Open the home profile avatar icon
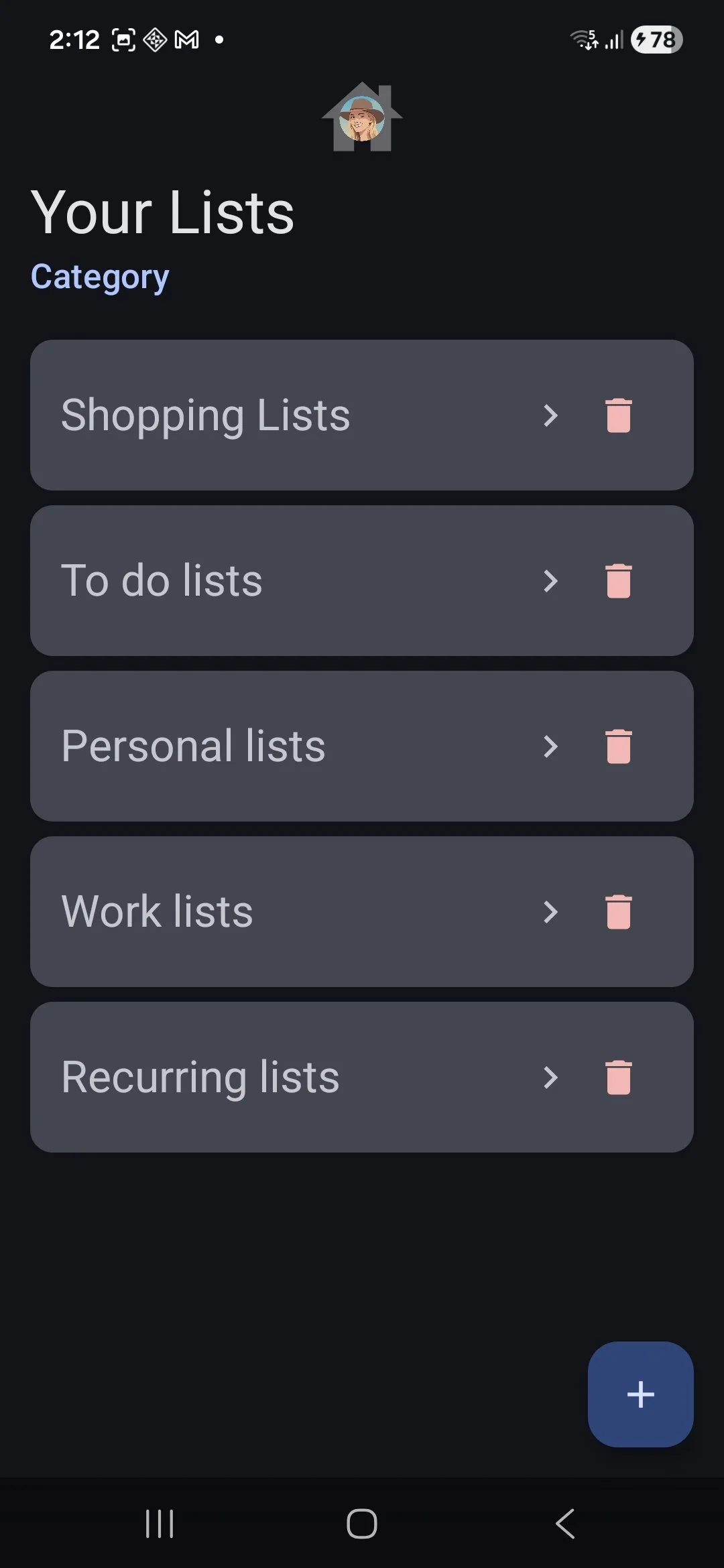Image resolution: width=724 pixels, height=1568 pixels. click(x=362, y=117)
